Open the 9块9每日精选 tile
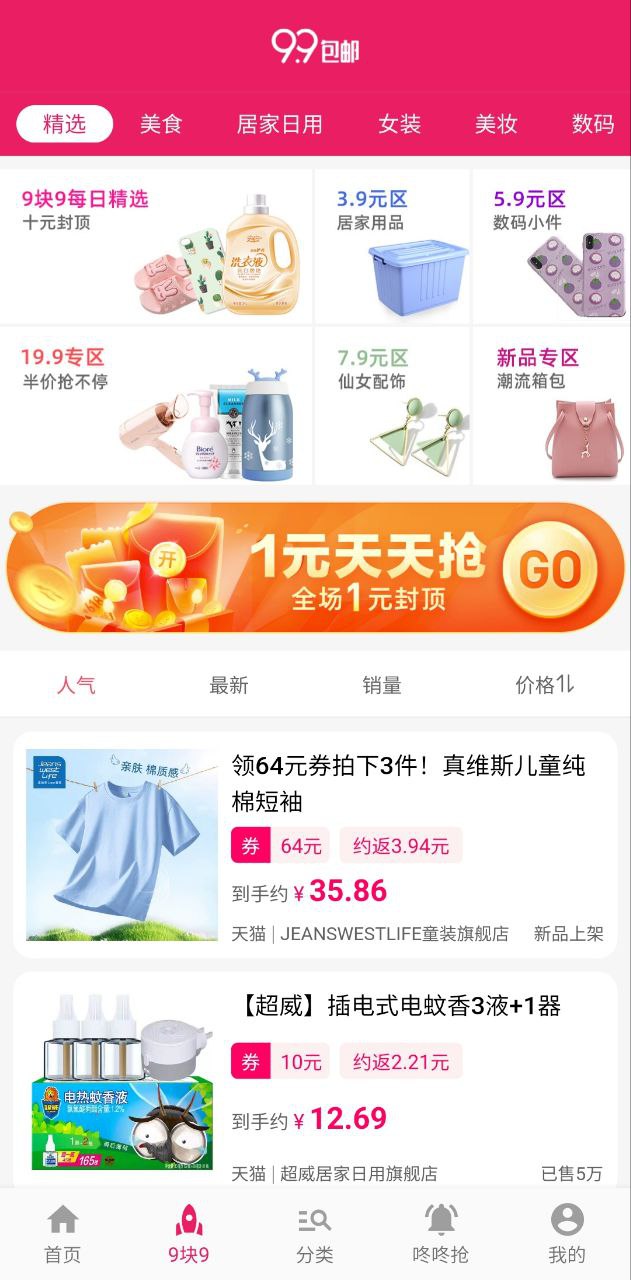This screenshot has width=631, height=1280. pos(155,245)
